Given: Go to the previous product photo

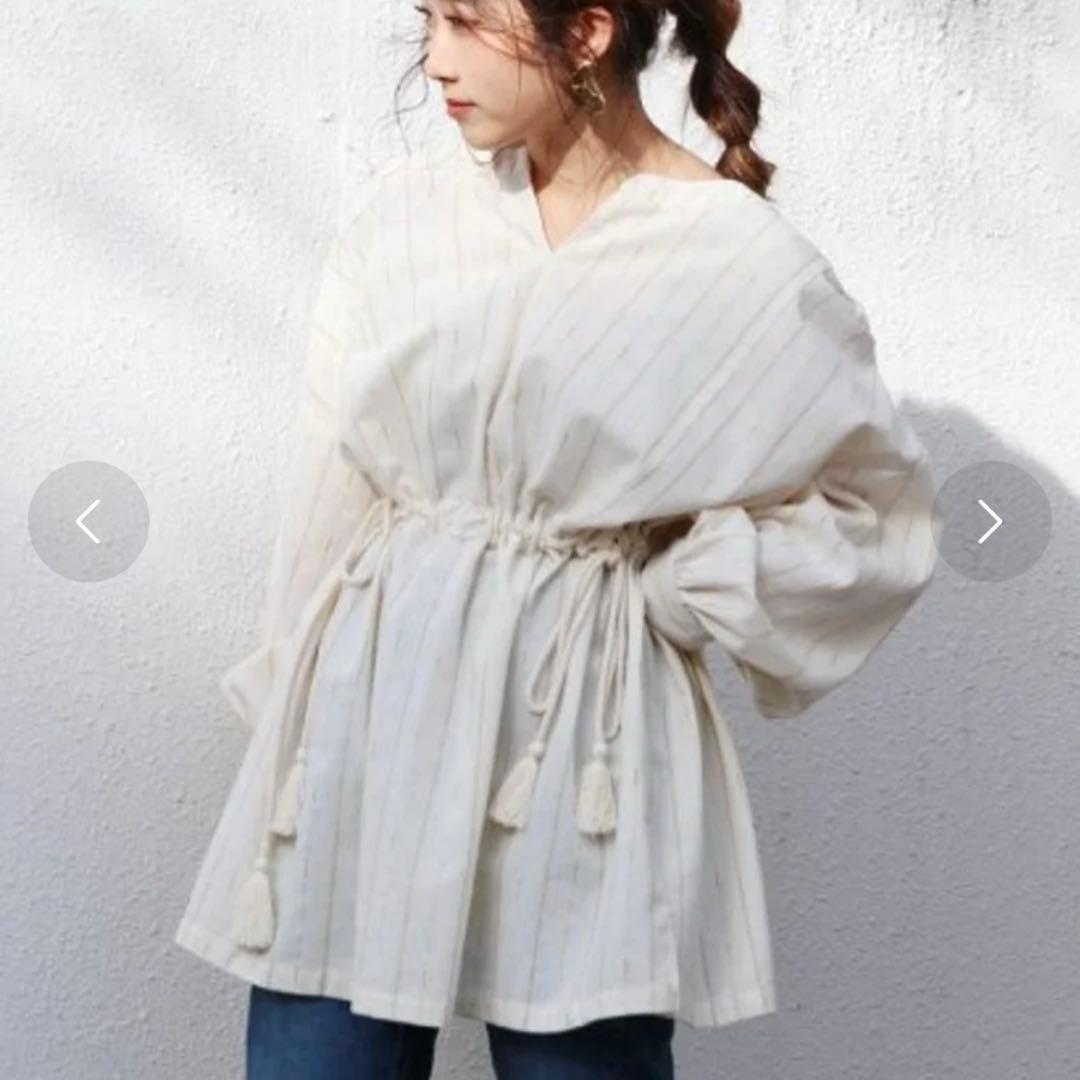Looking at the screenshot, I should [x=88, y=521].
